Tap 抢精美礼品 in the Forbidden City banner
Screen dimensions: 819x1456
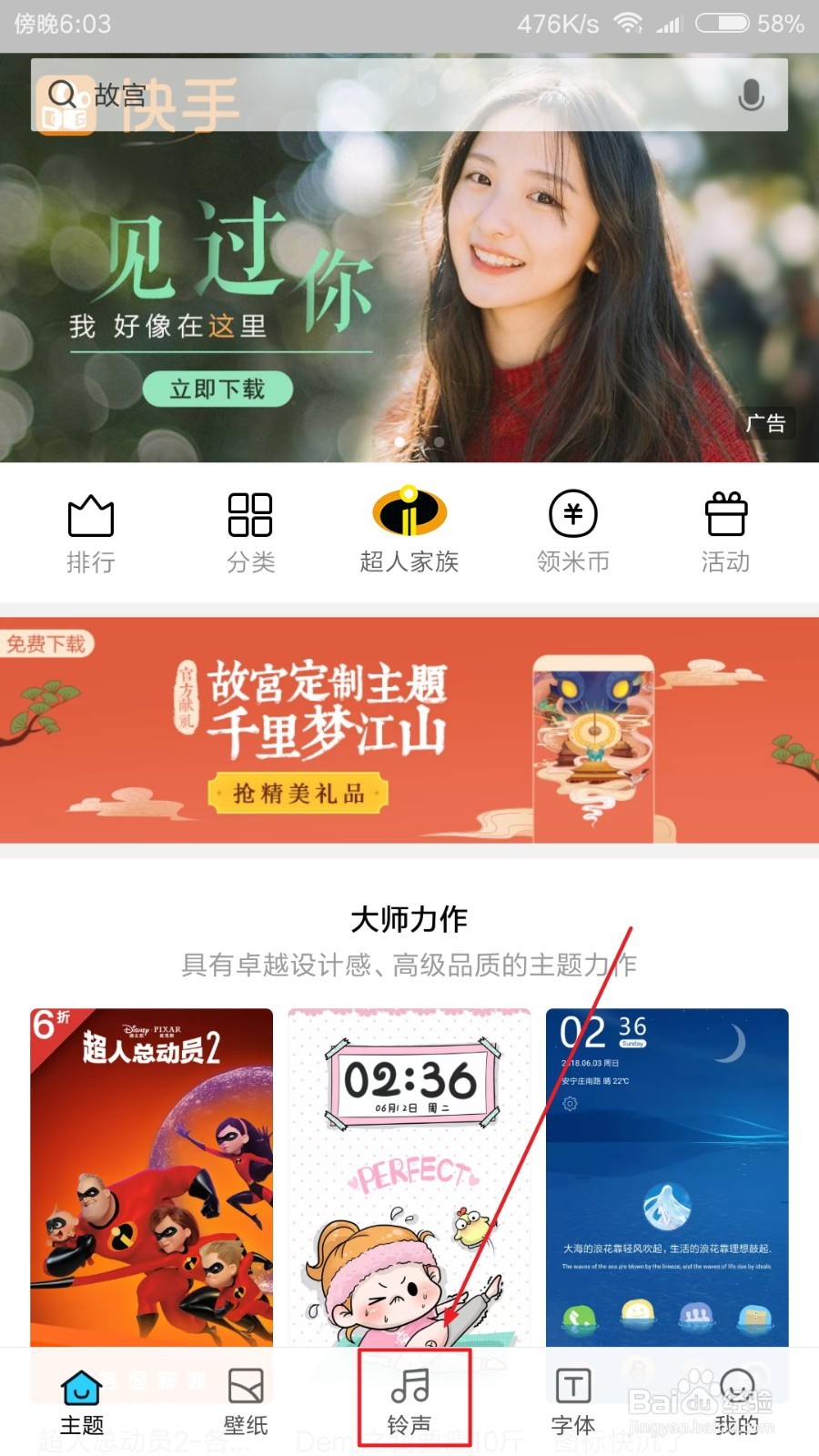pyautogui.click(x=300, y=791)
